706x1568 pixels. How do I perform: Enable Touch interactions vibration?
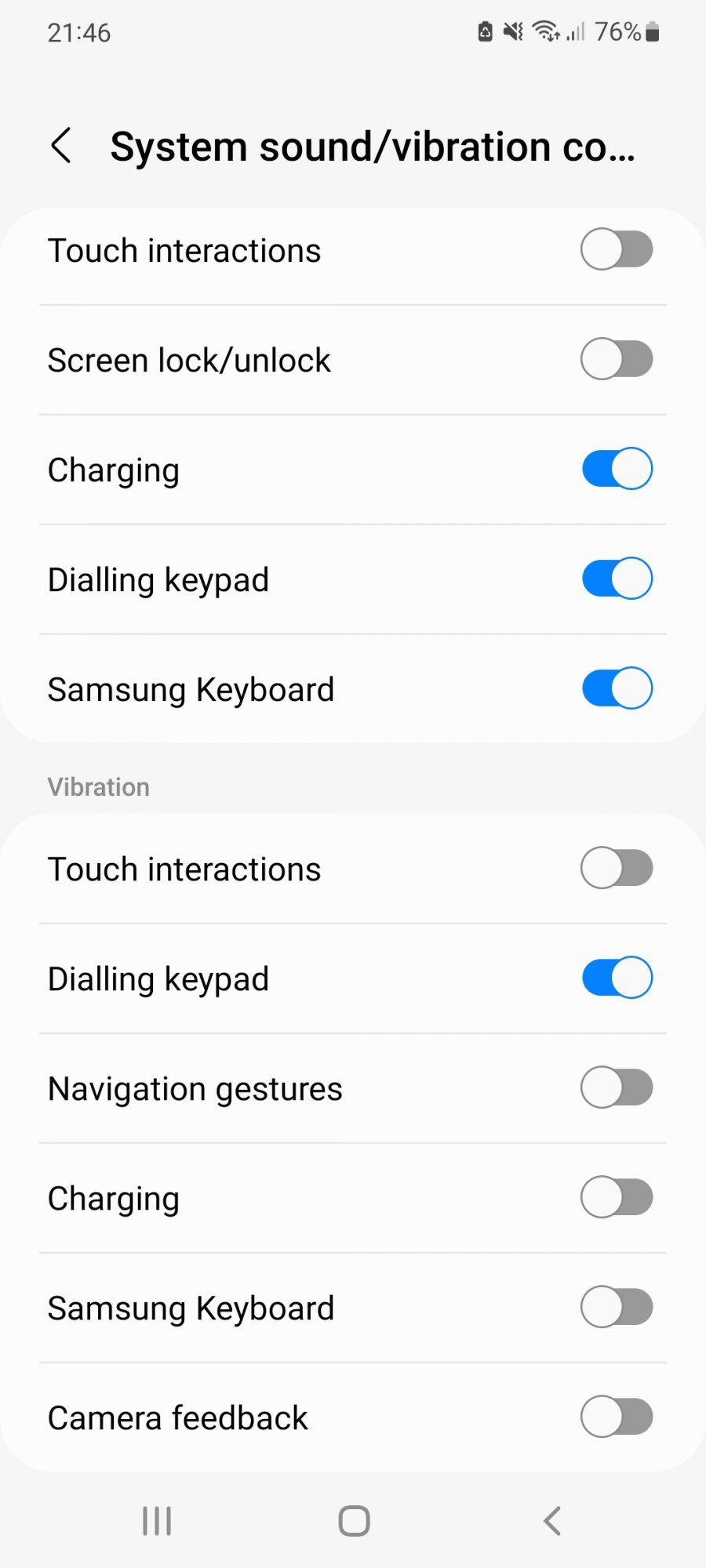[617, 868]
